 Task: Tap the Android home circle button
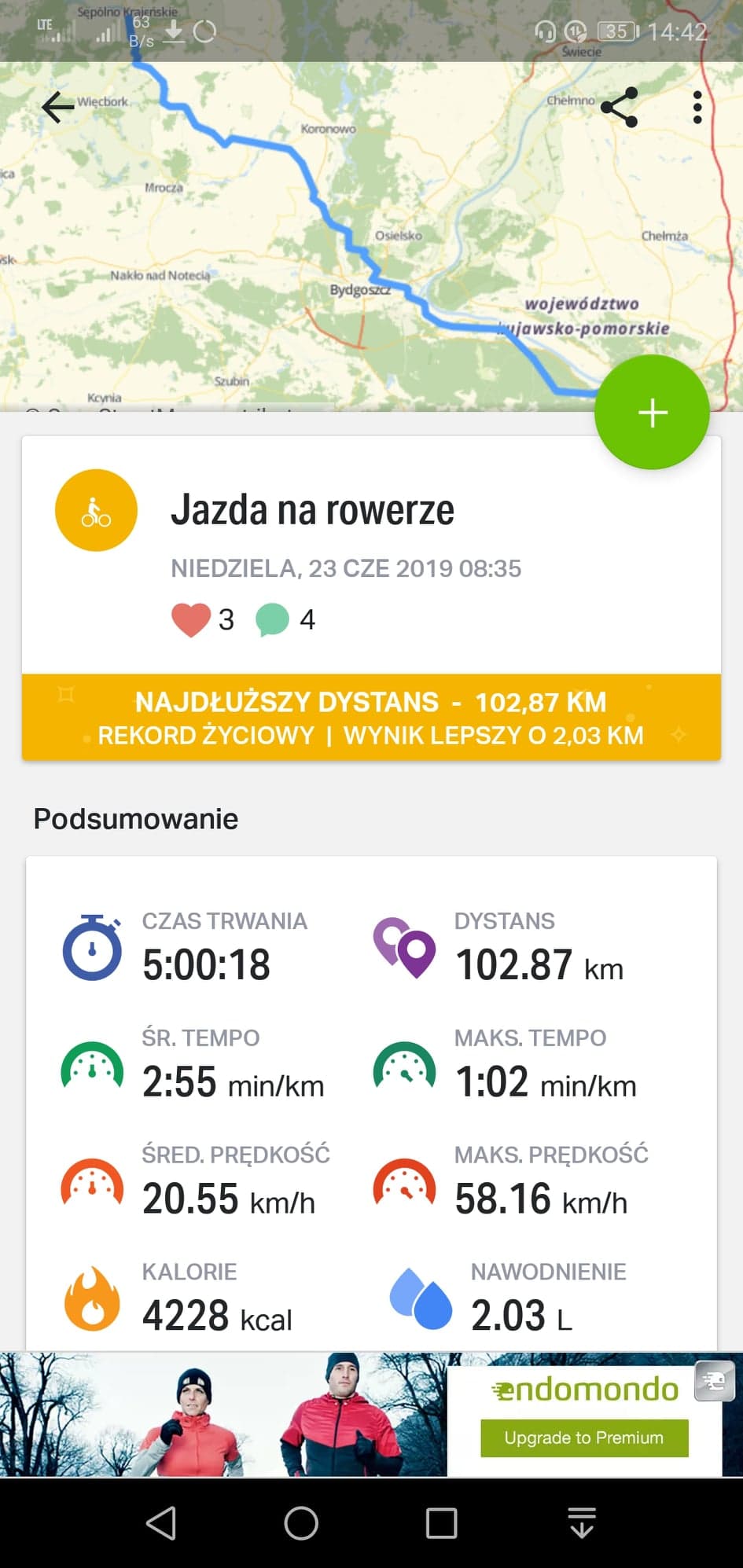coord(300,1522)
